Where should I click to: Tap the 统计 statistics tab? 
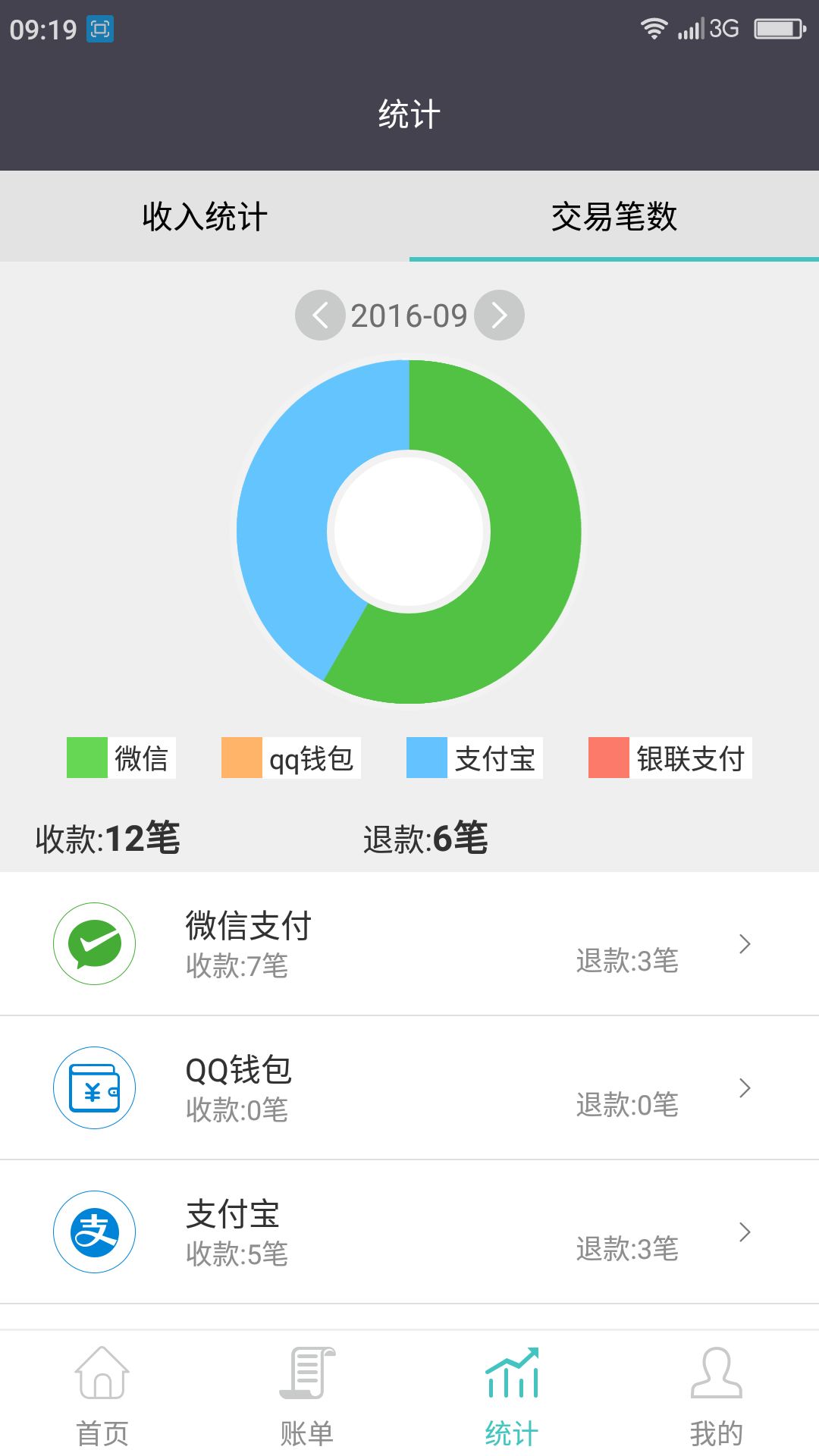512,1395
